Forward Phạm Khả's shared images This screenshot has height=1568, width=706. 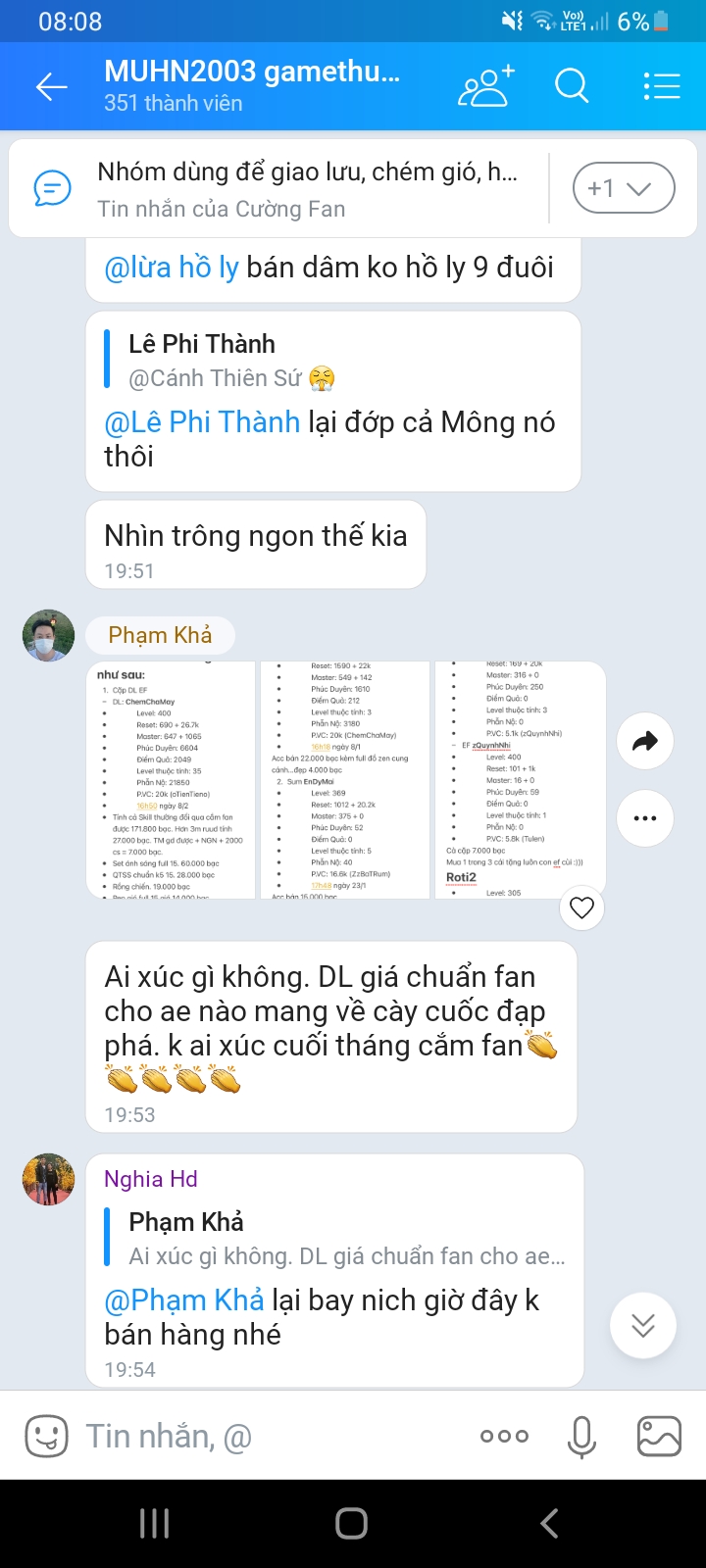tap(645, 741)
